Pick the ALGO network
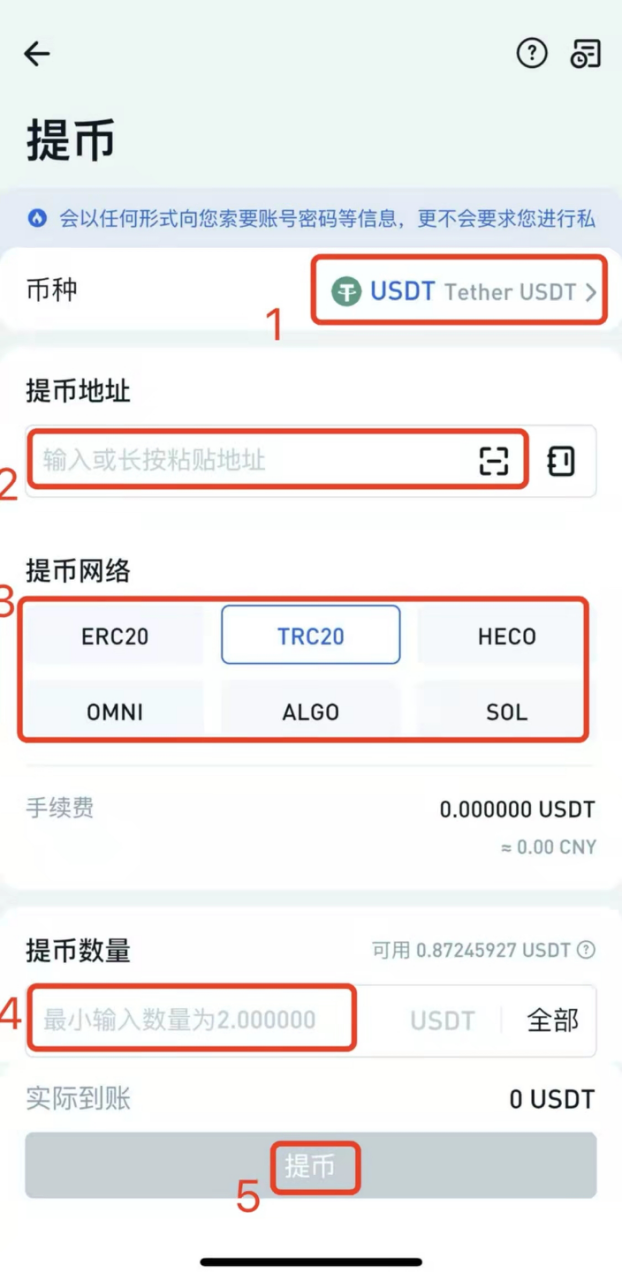Screen dimensions: 622x1280 pyautogui.click(x=310, y=712)
